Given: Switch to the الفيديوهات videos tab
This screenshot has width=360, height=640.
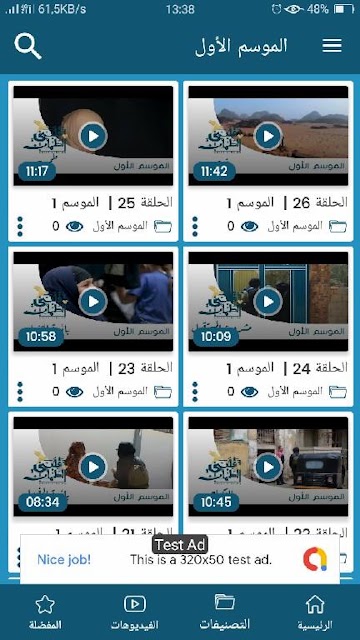Looking at the screenshot, I should click(135, 613).
